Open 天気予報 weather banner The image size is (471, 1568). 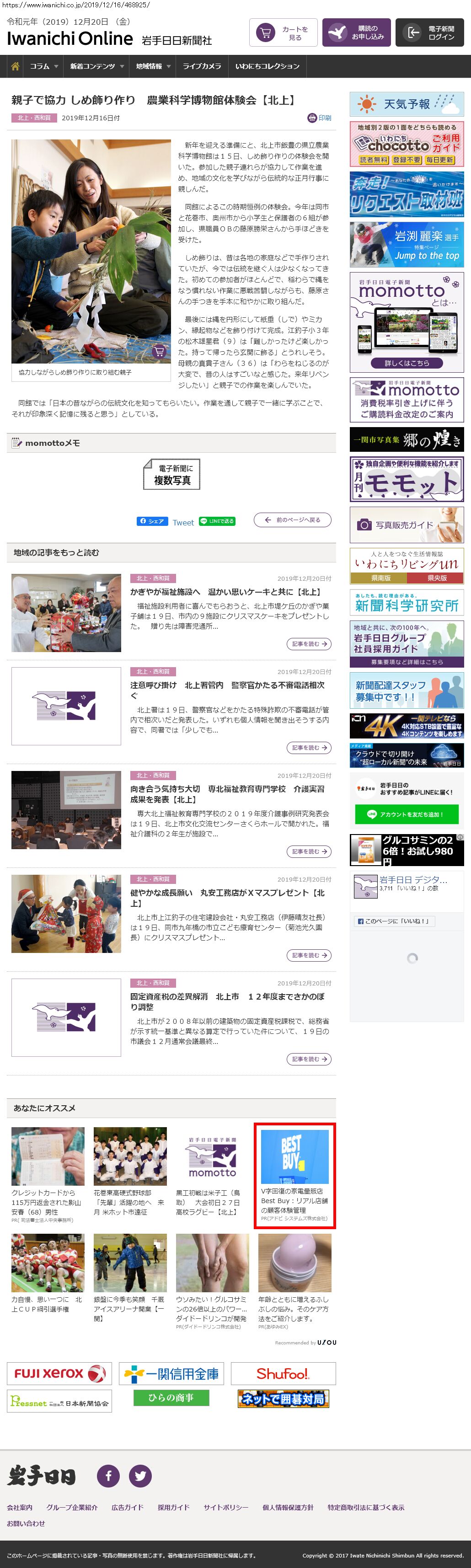coord(407,104)
